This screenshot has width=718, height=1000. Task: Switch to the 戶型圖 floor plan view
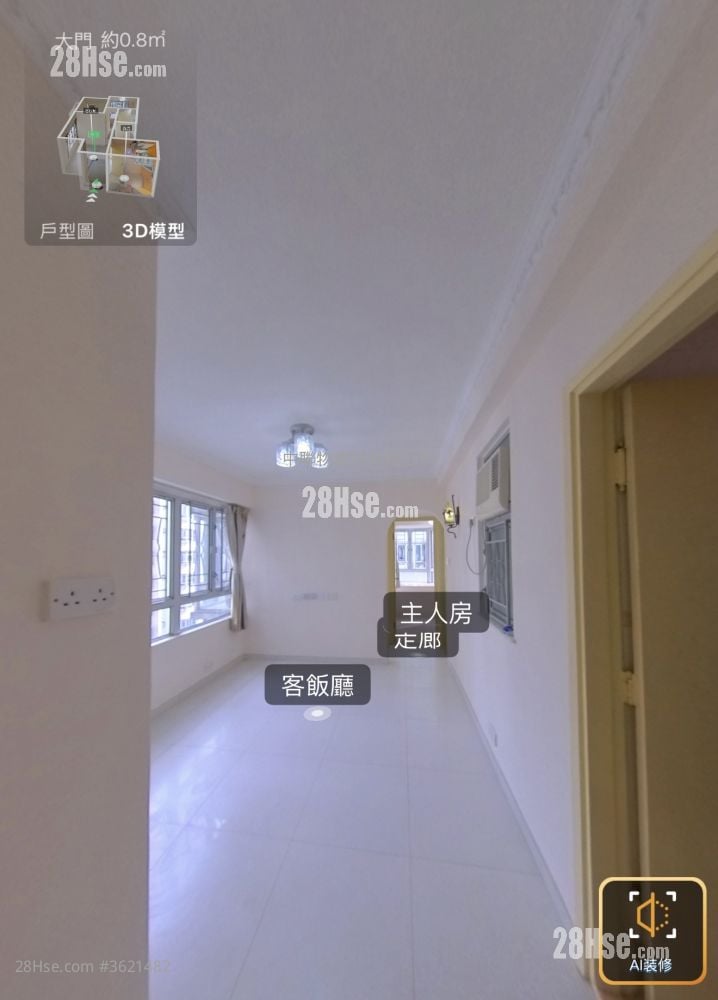click(x=66, y=231)
